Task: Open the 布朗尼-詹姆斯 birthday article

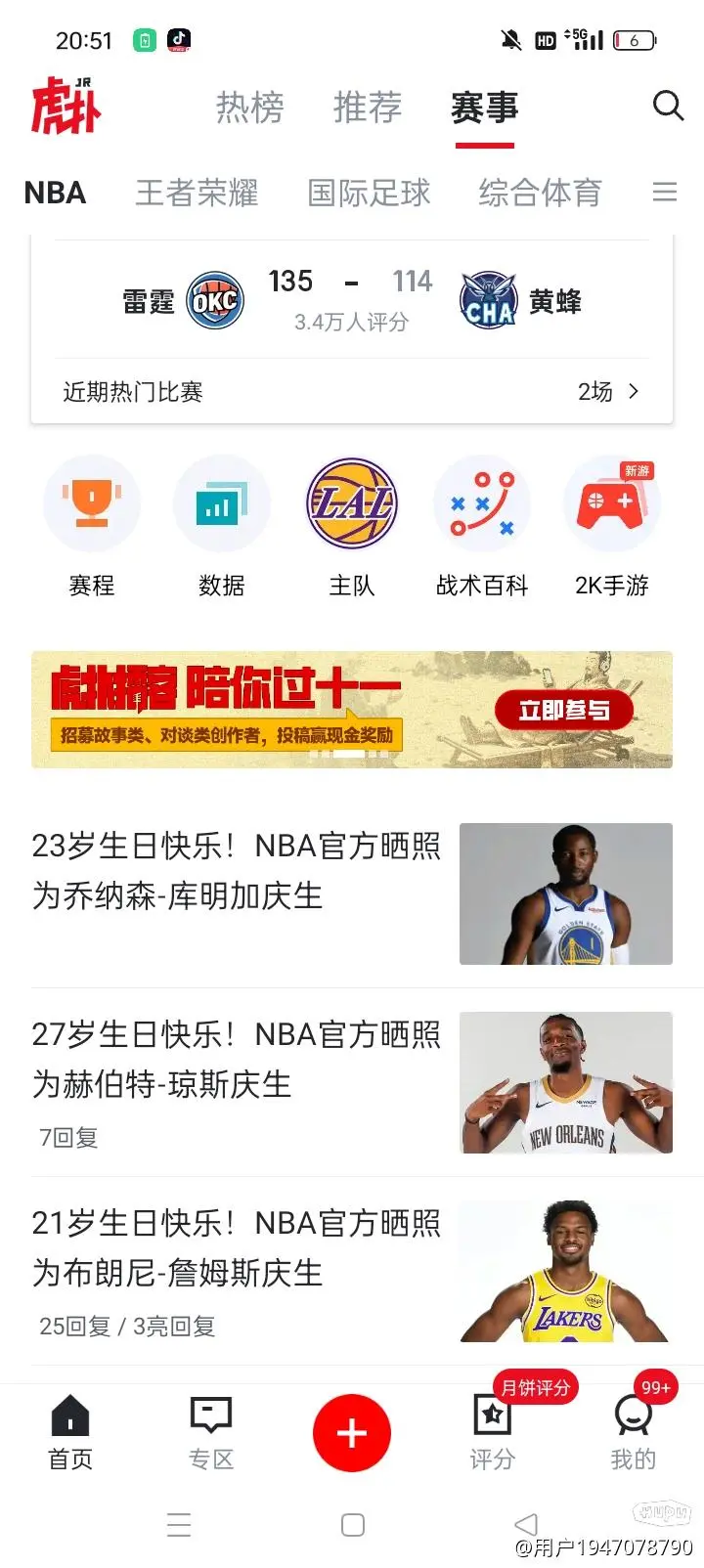Action: click(237, 1248)
